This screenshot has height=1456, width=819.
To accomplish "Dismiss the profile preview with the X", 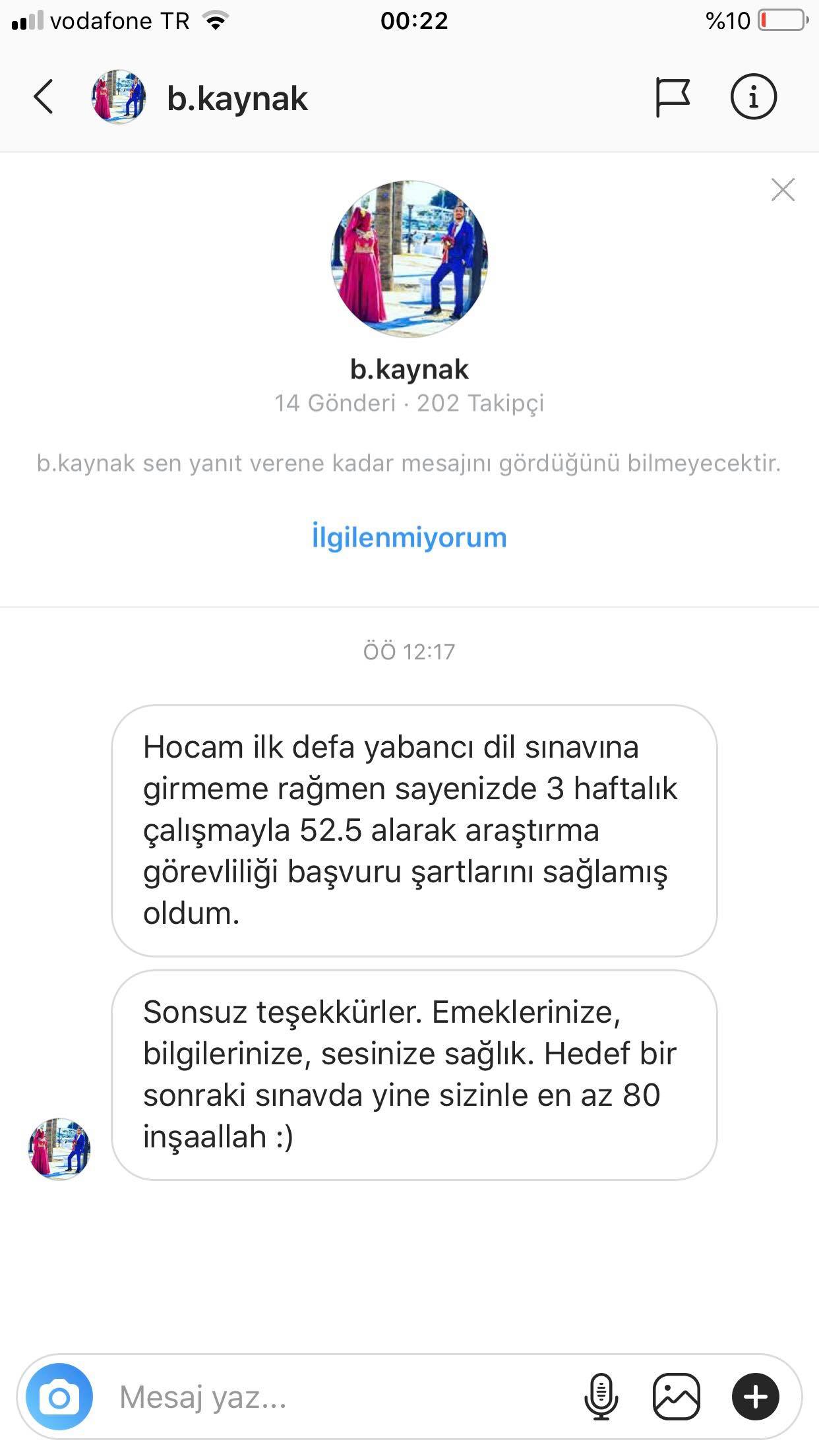I will click(x=783, y=190).
